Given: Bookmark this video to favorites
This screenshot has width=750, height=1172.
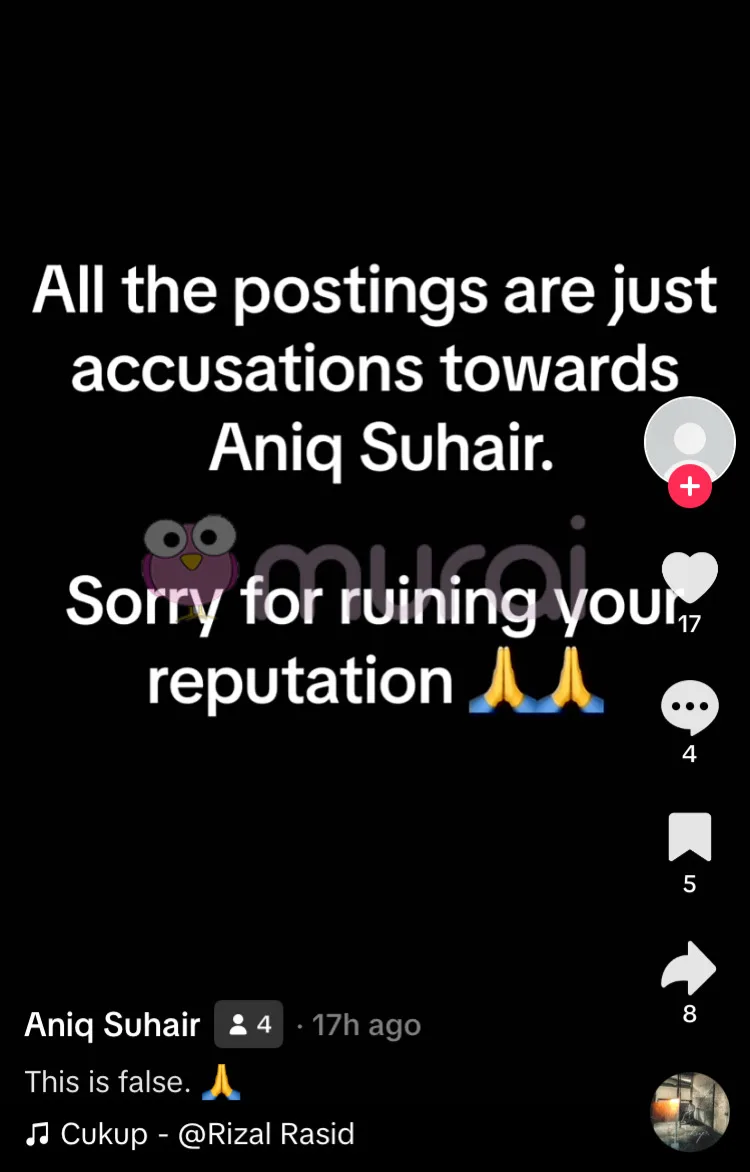Looking at the screenshot, I should pos(689,838).
